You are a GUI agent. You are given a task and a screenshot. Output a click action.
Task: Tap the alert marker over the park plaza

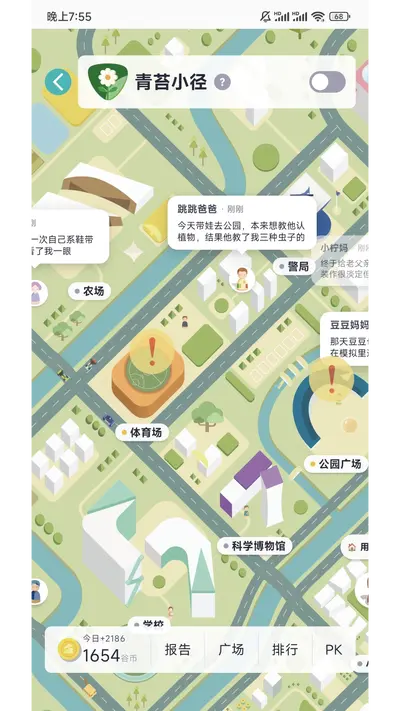[x=332, y=378]
